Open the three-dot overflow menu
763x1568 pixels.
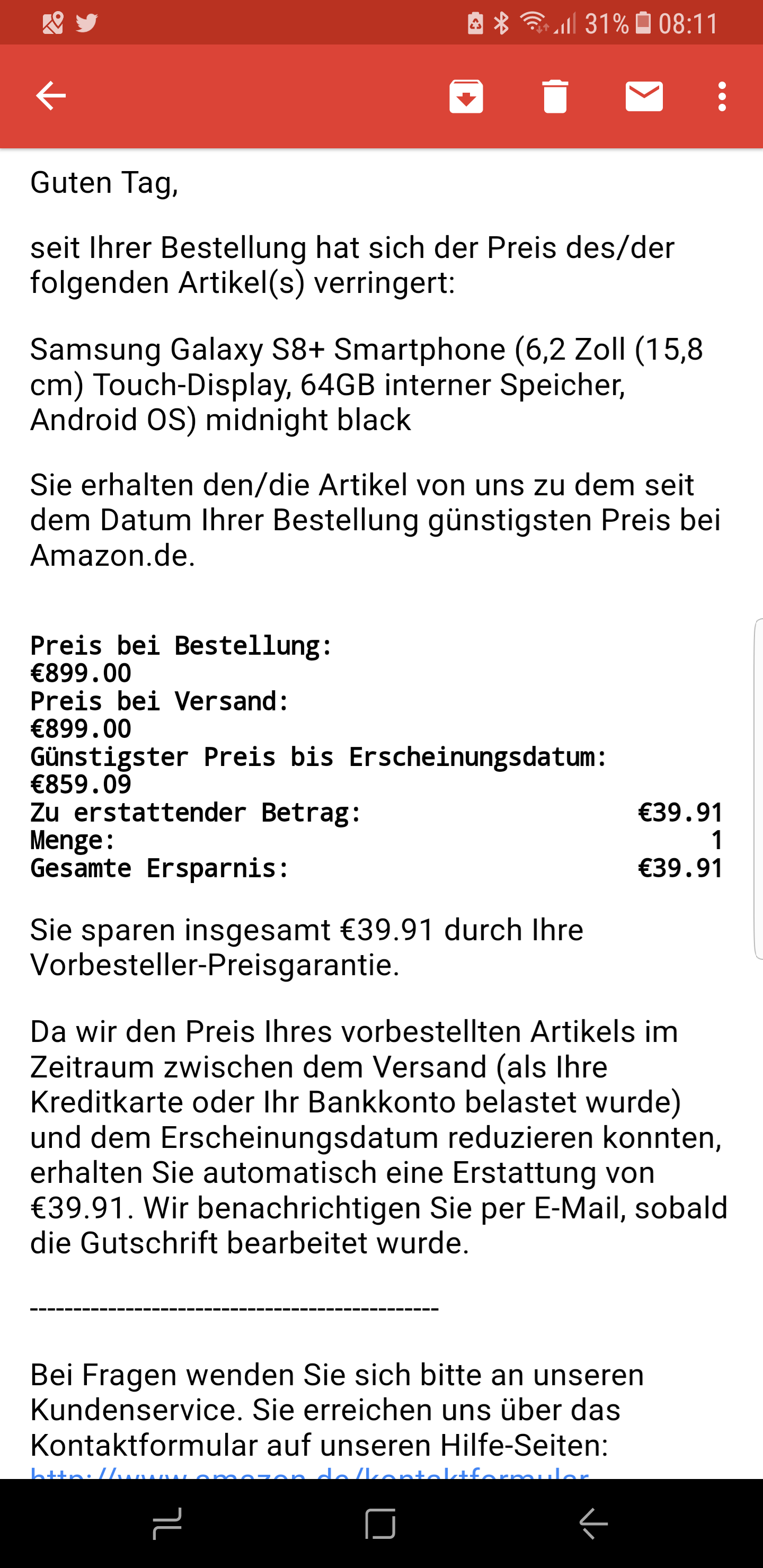click(722, 96)
